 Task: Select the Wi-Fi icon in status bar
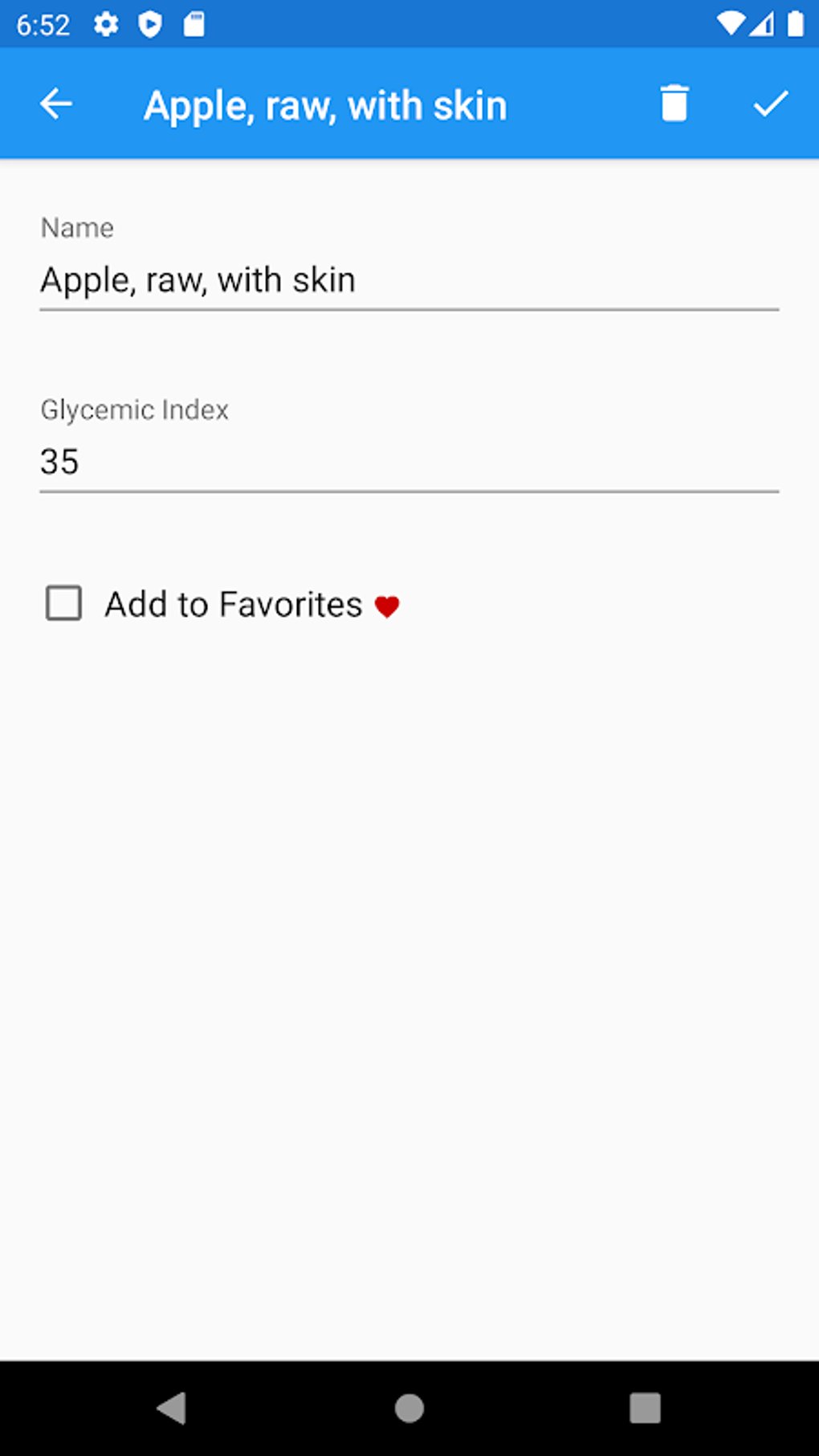coord(729,23)
